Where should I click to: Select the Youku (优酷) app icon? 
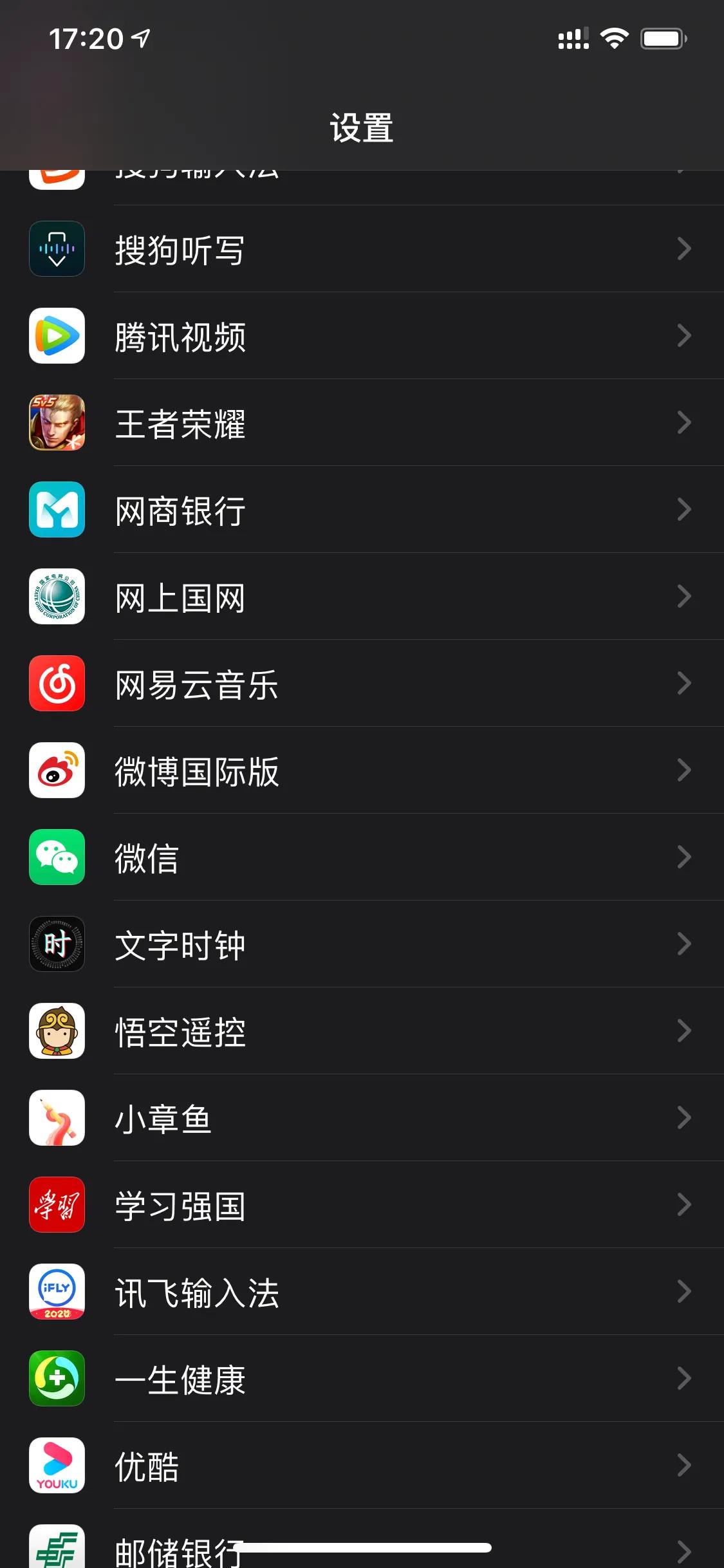tap(57, 1466)
